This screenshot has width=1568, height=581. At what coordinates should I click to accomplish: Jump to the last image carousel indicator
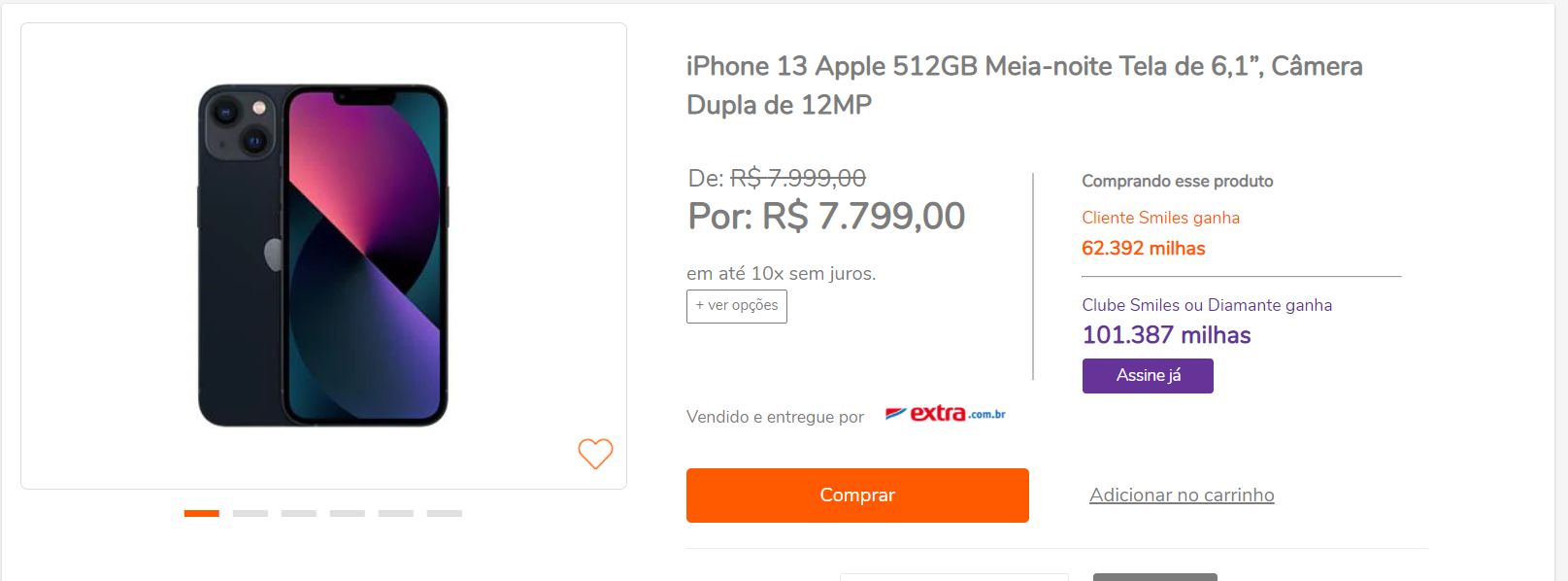[x=445, y=513]
